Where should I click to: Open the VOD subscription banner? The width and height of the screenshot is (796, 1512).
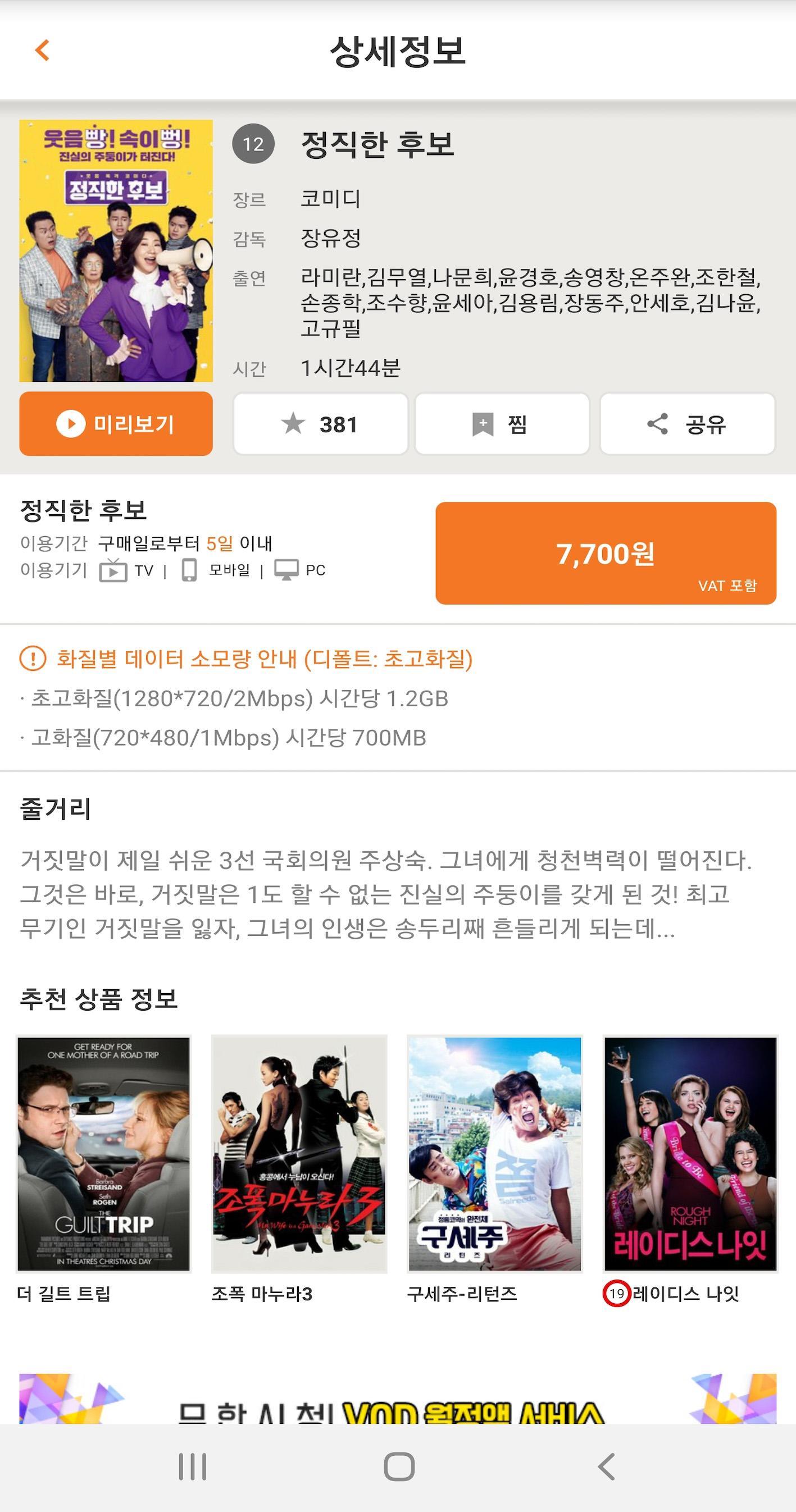tap(398, 1399)
